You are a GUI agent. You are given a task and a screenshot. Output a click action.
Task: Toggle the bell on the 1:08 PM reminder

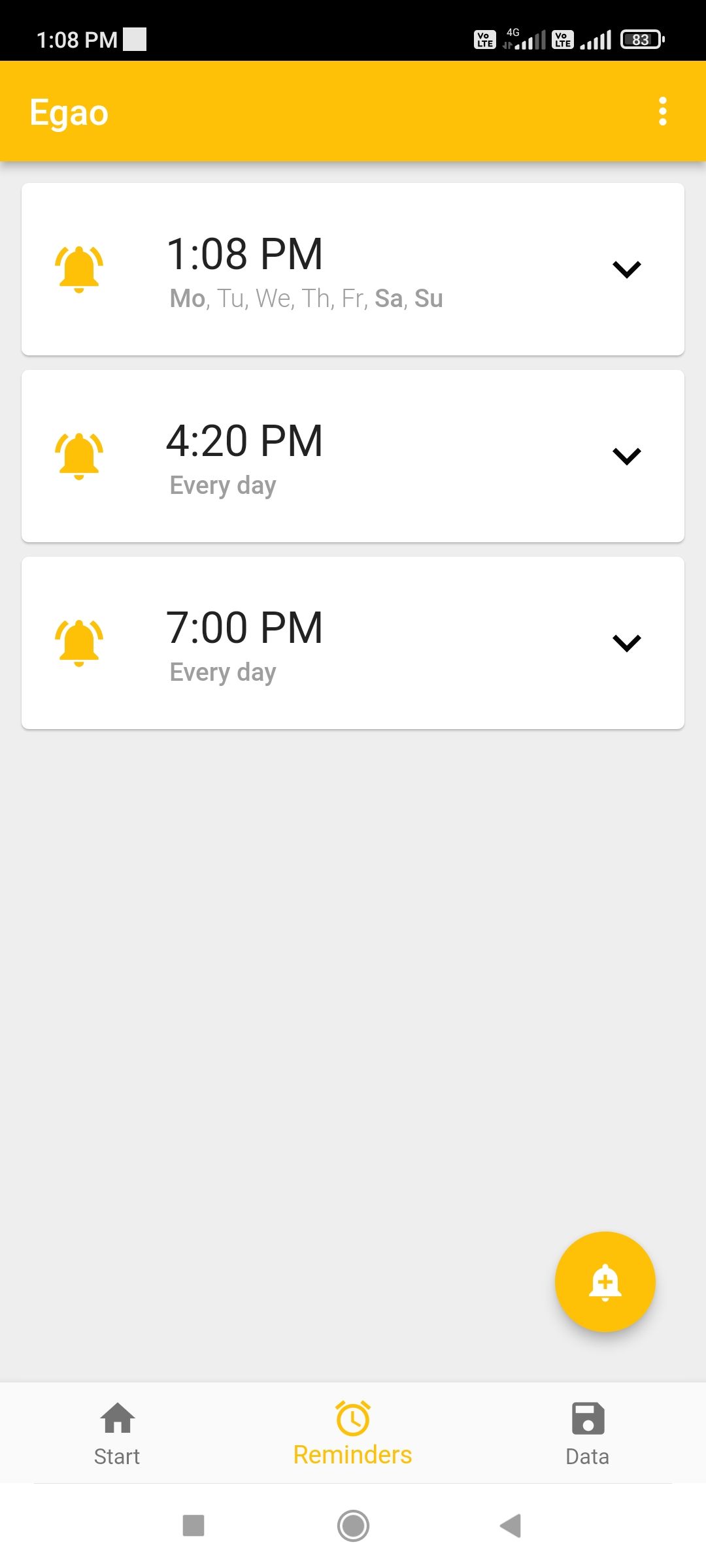(x=79, y=269)
